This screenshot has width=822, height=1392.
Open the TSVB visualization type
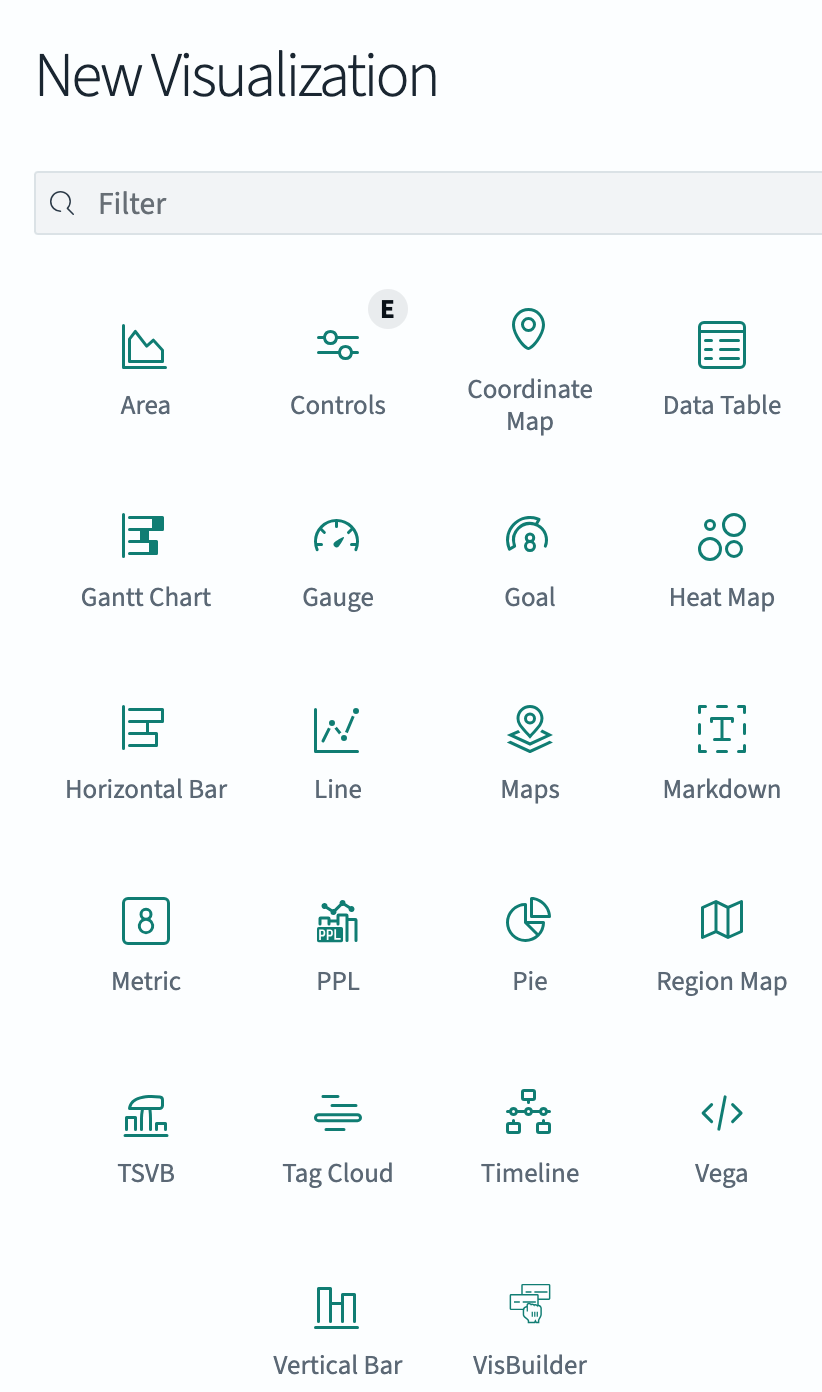click(145, 1136)
